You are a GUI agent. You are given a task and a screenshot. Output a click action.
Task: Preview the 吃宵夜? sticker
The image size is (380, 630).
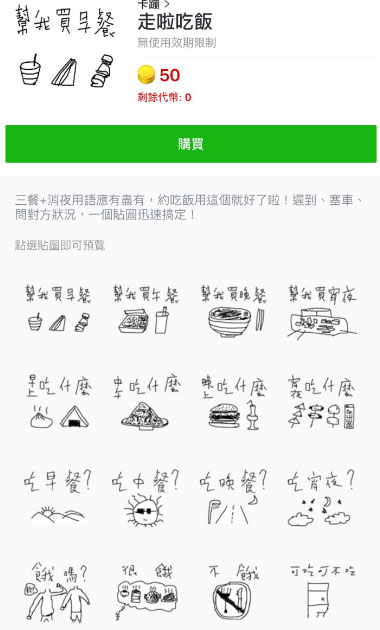pos(321,498)
